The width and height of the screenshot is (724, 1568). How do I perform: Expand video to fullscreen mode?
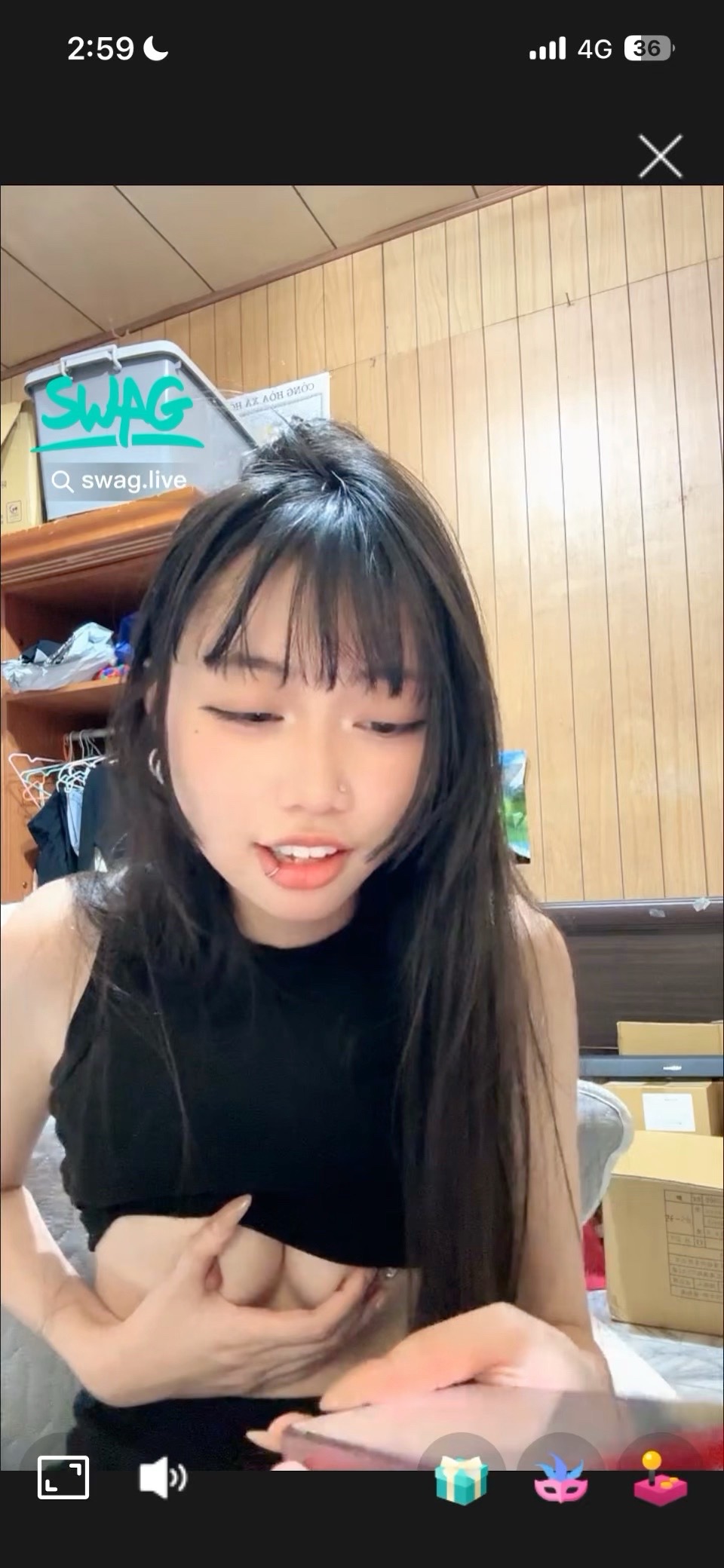pos(63,1477)
